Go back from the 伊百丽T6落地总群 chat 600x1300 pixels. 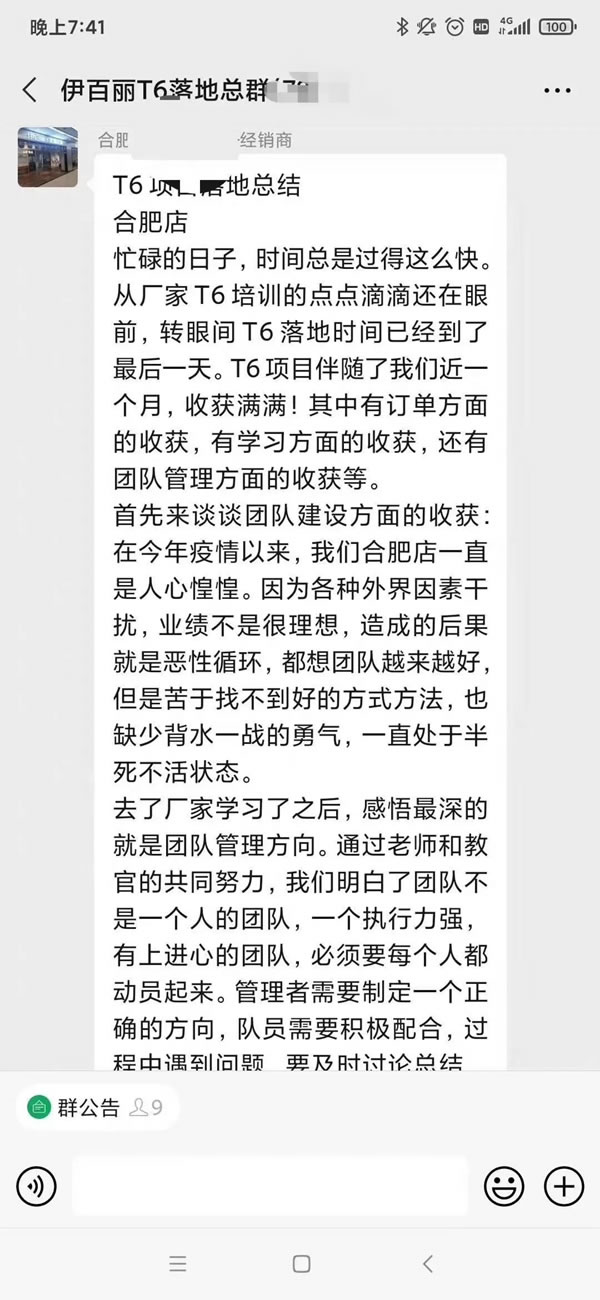[30, 90]
